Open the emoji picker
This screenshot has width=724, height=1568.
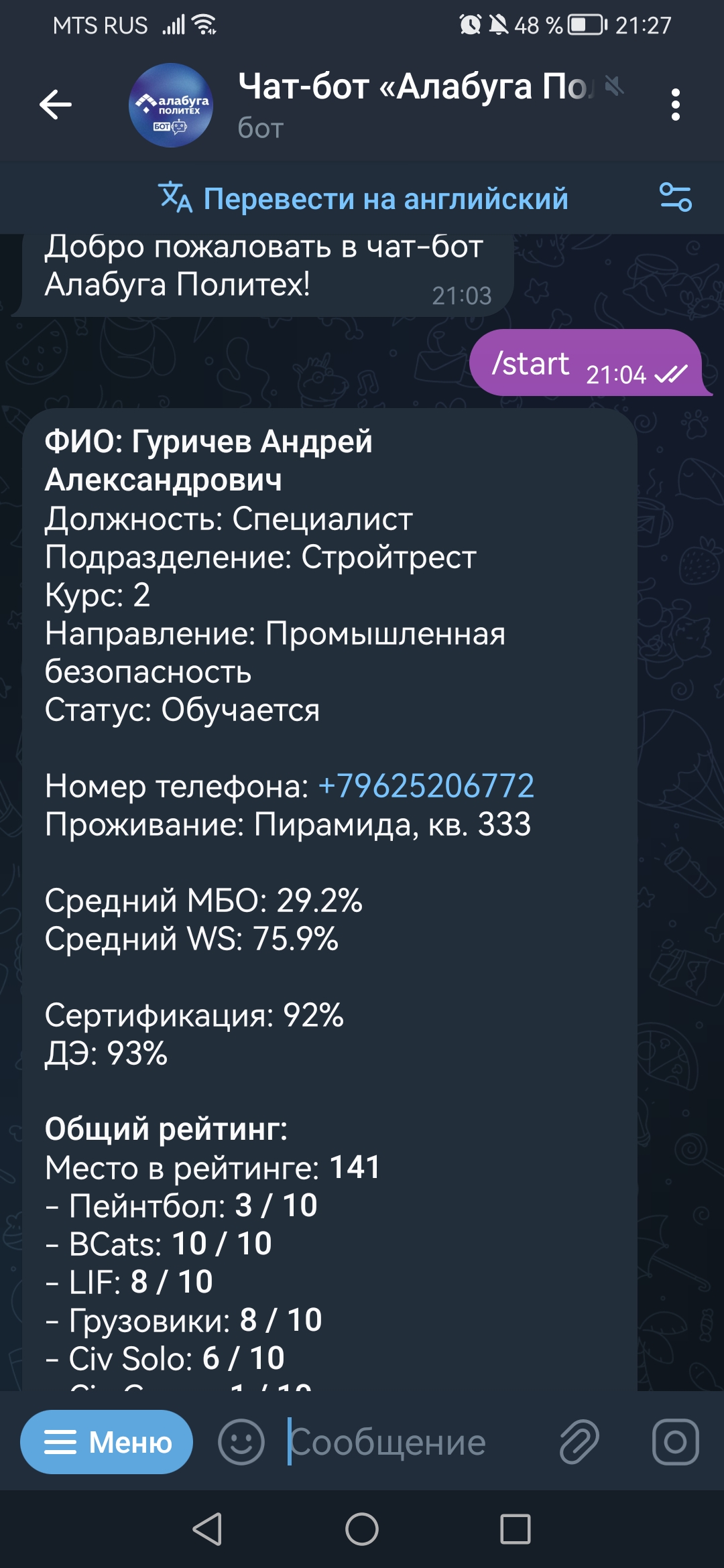(241, 1442)
